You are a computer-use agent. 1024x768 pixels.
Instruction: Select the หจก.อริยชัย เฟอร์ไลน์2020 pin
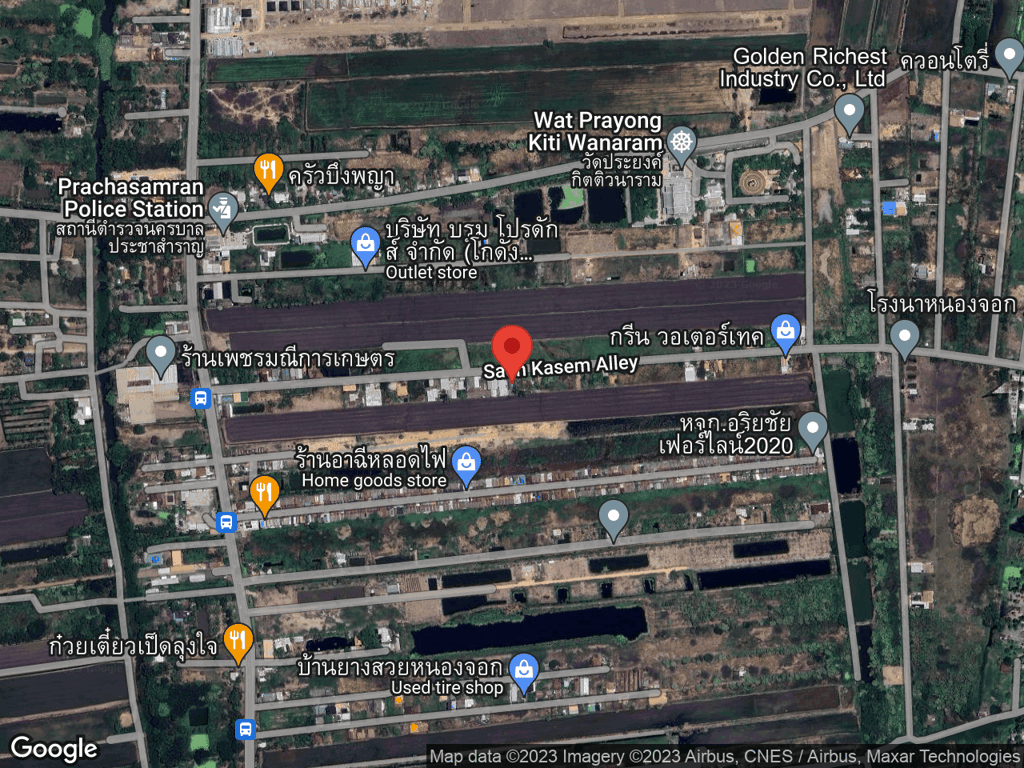(813, 429)
